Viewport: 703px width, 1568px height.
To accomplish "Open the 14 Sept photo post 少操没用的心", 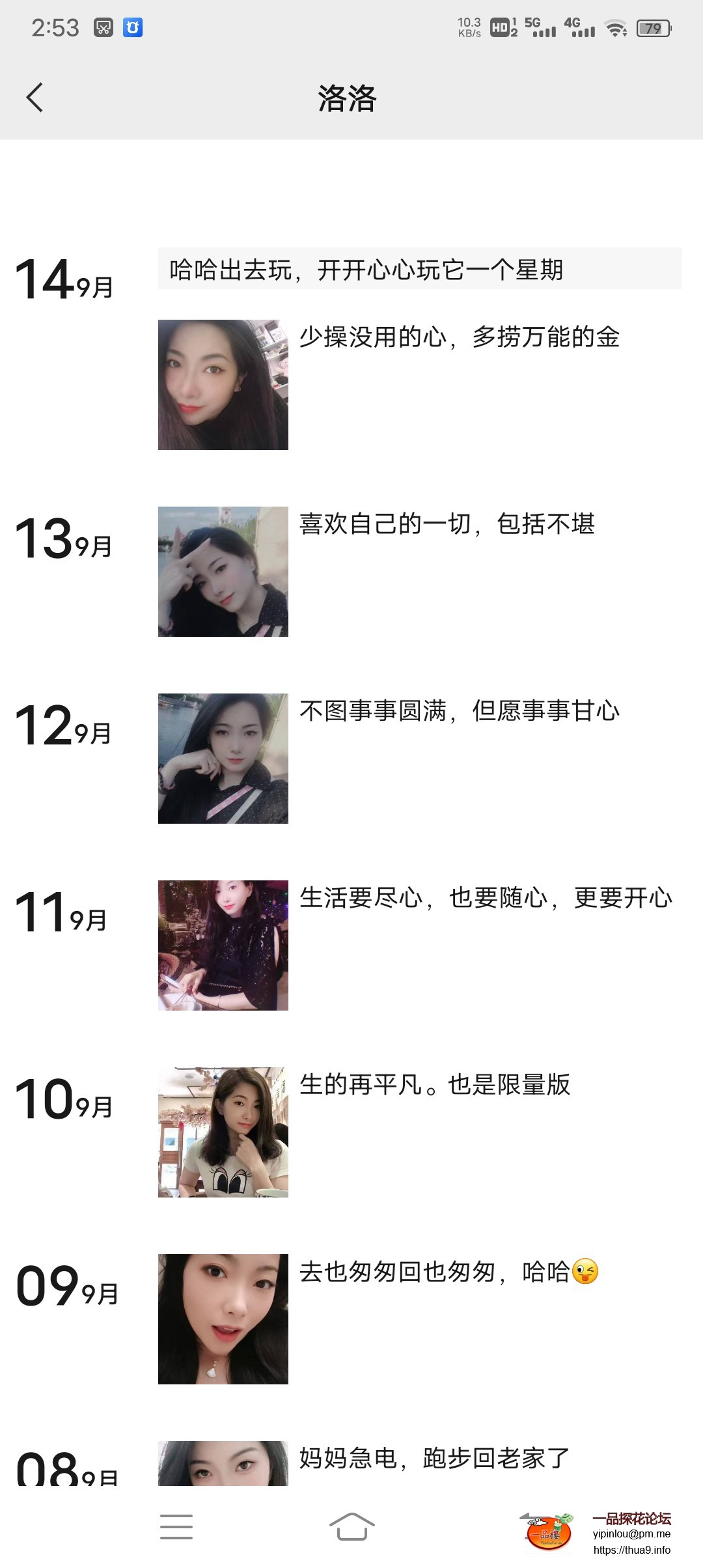I will coord(223,384).
